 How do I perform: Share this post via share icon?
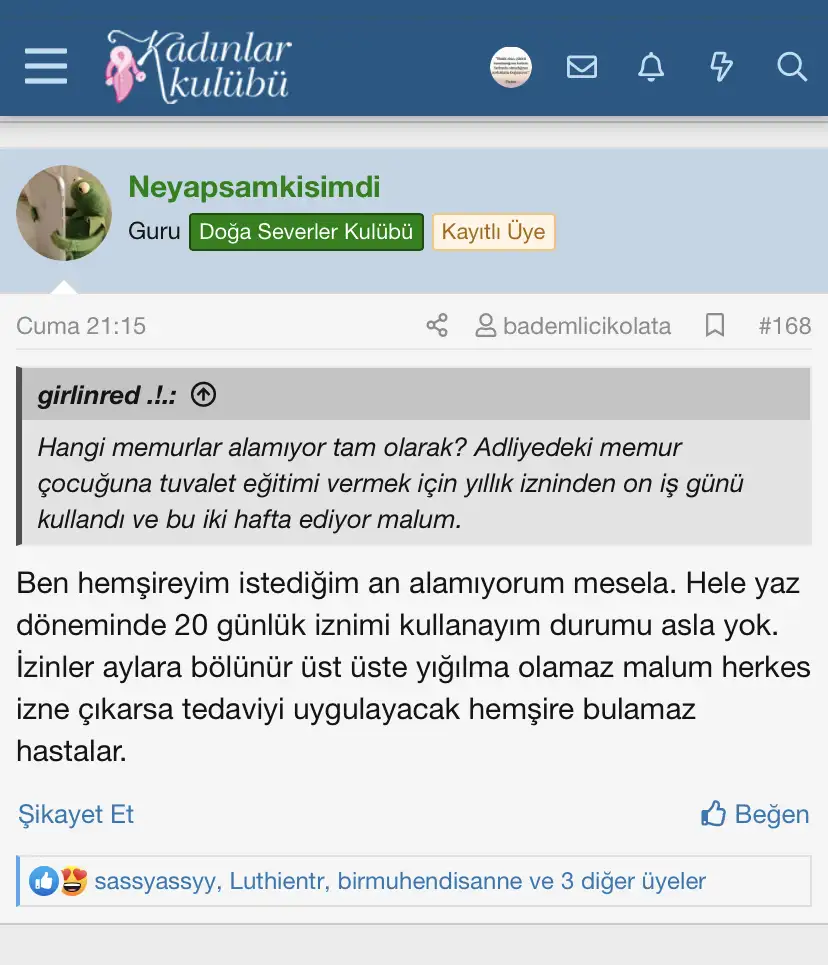(437, 325)
